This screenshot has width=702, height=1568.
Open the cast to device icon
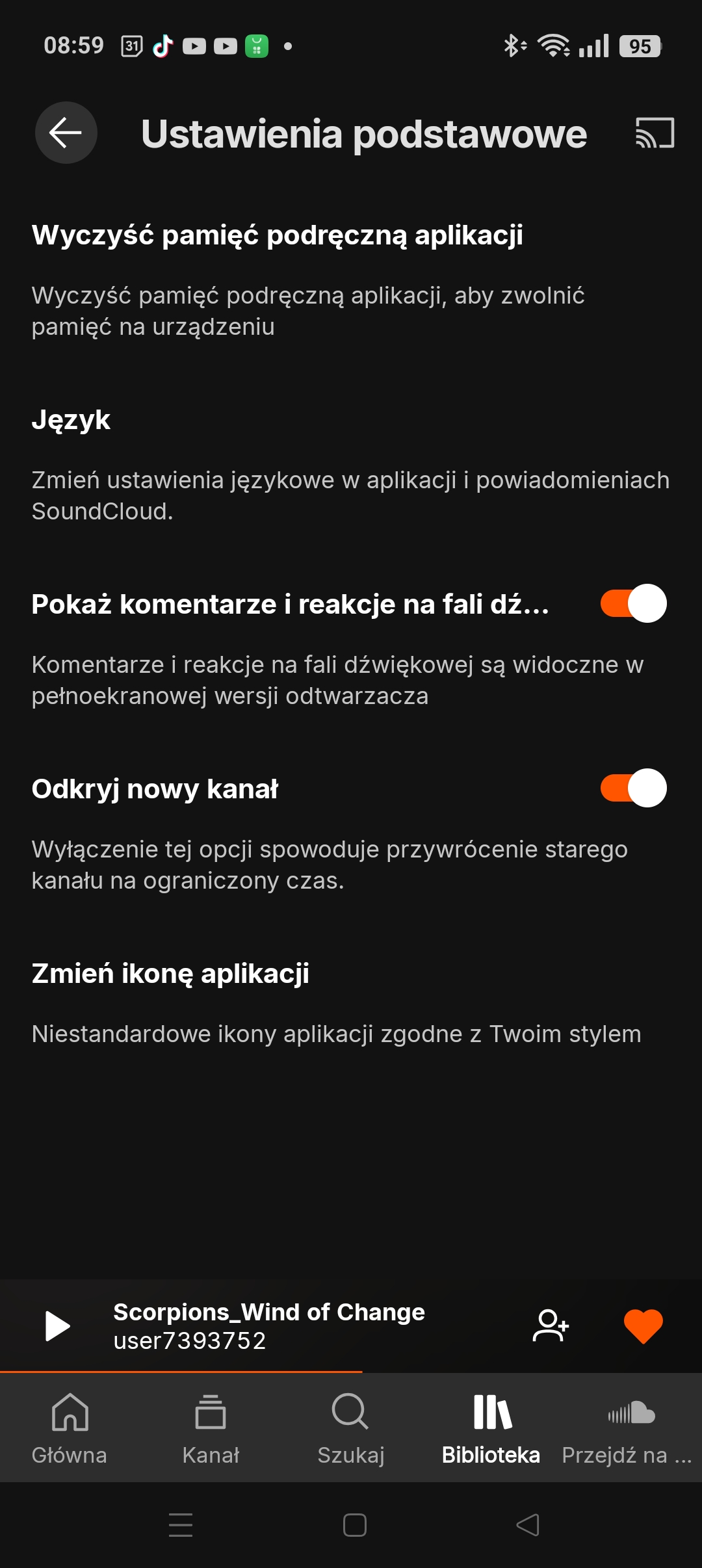click(655, 133)
